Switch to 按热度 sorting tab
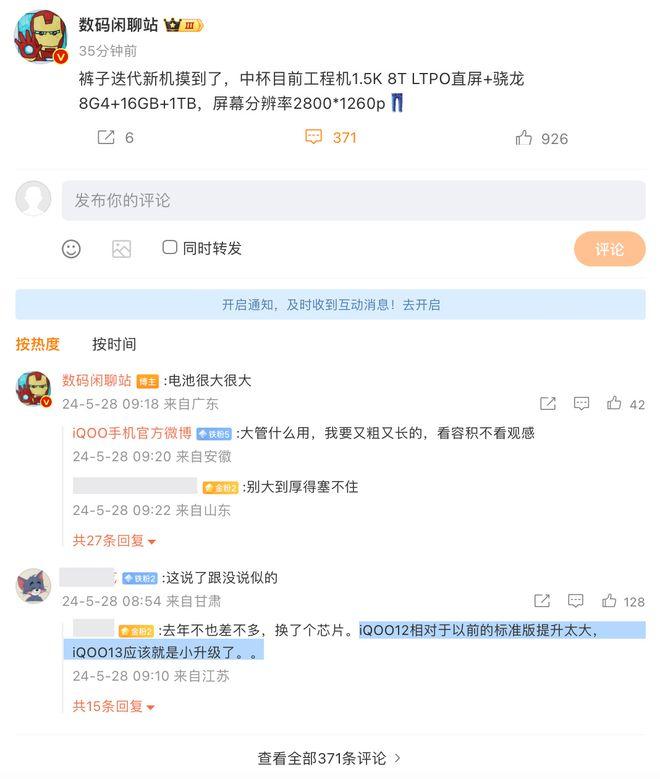 [x=38, y=344]
